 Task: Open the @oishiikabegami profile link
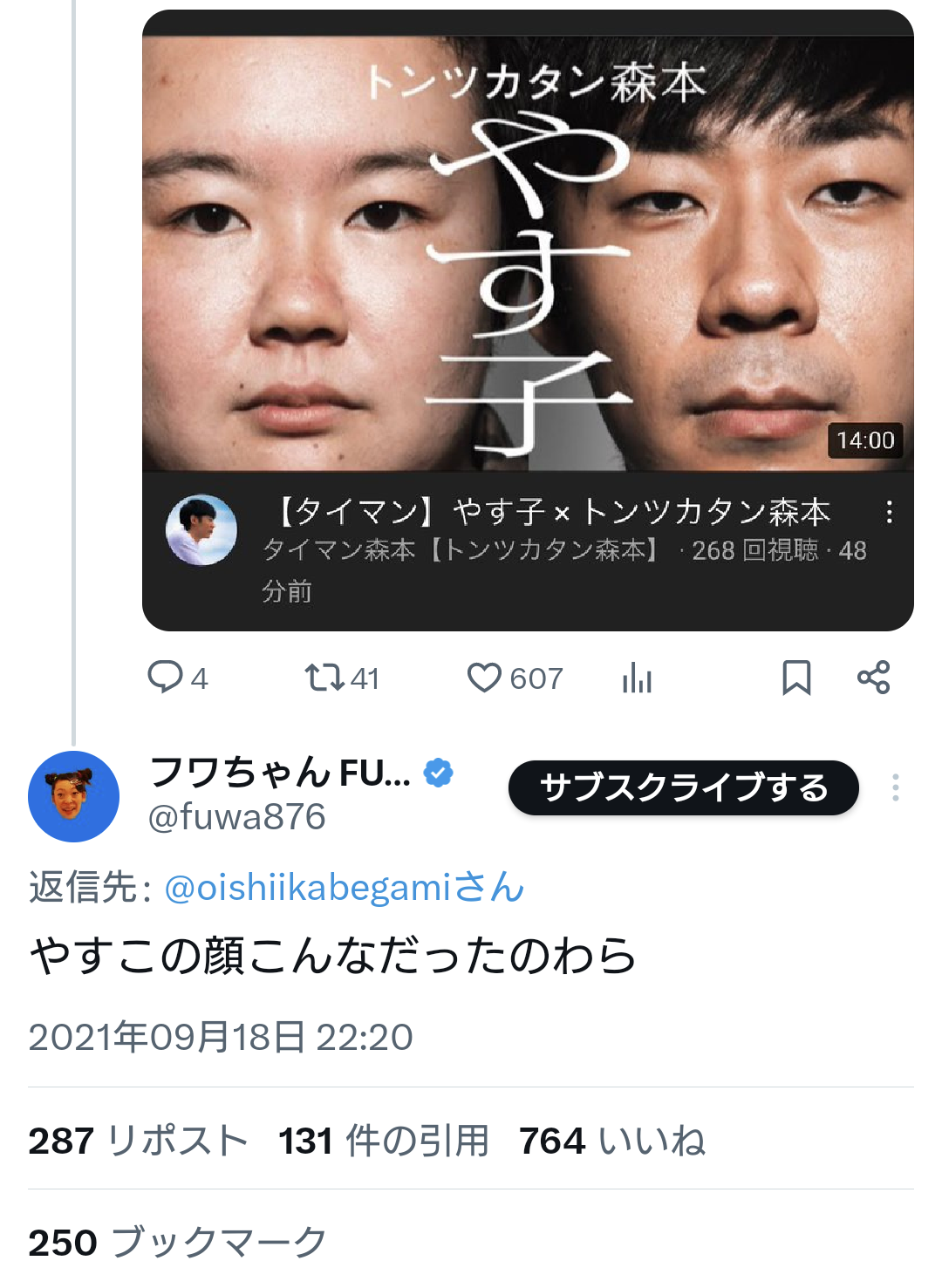(x=344, y=888)
